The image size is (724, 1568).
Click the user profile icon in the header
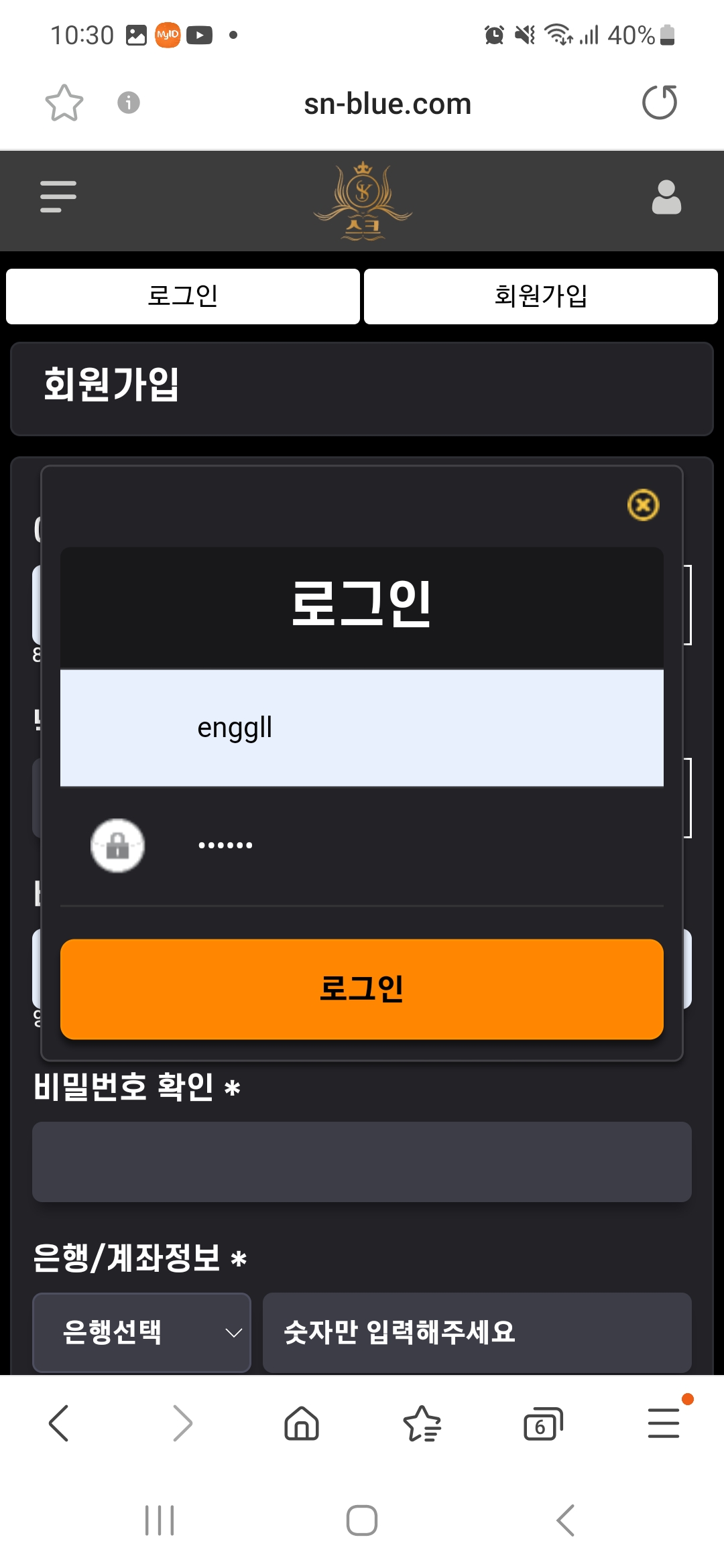(x=665, y=196)
